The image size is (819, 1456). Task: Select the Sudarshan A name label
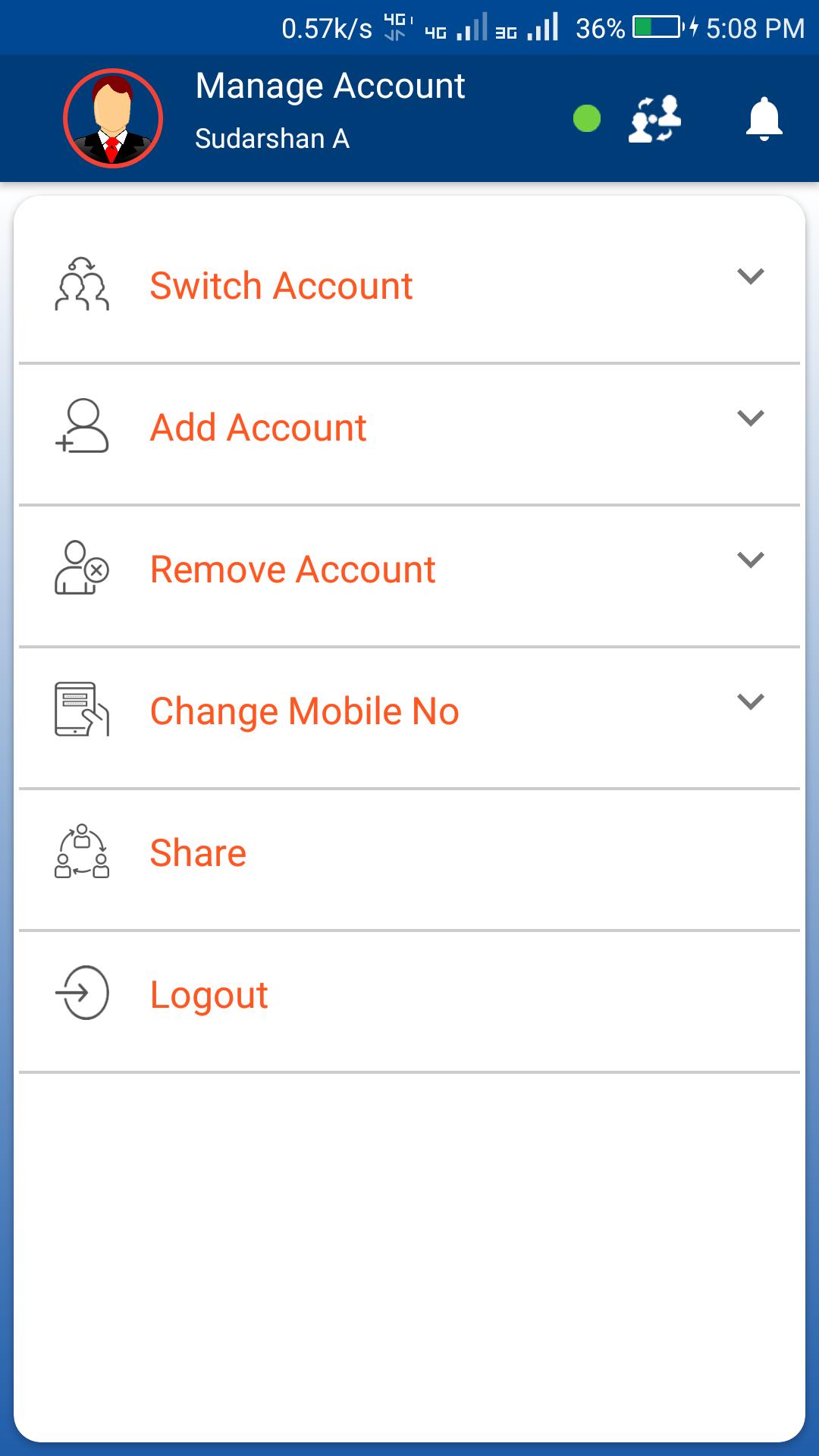271,140
